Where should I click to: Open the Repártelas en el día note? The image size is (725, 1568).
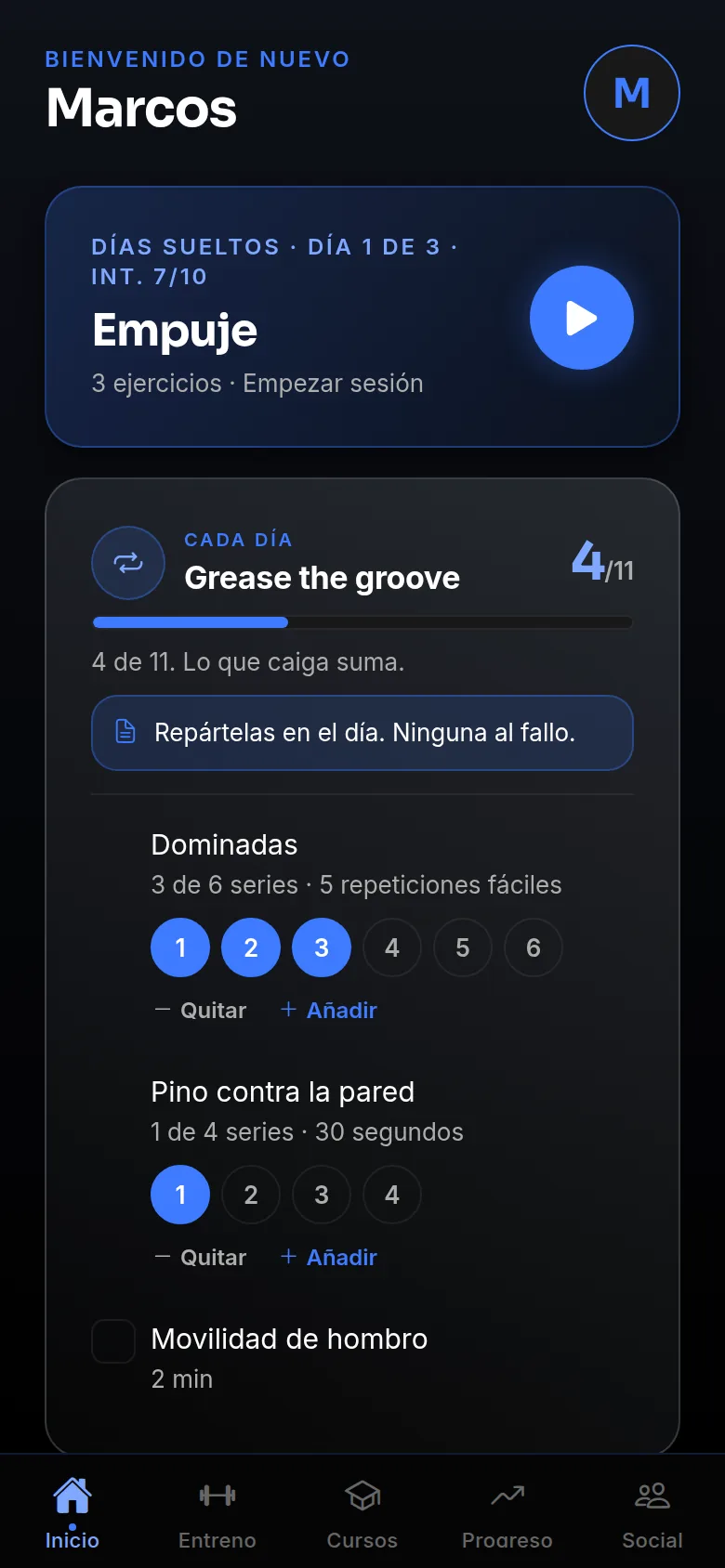362,733
